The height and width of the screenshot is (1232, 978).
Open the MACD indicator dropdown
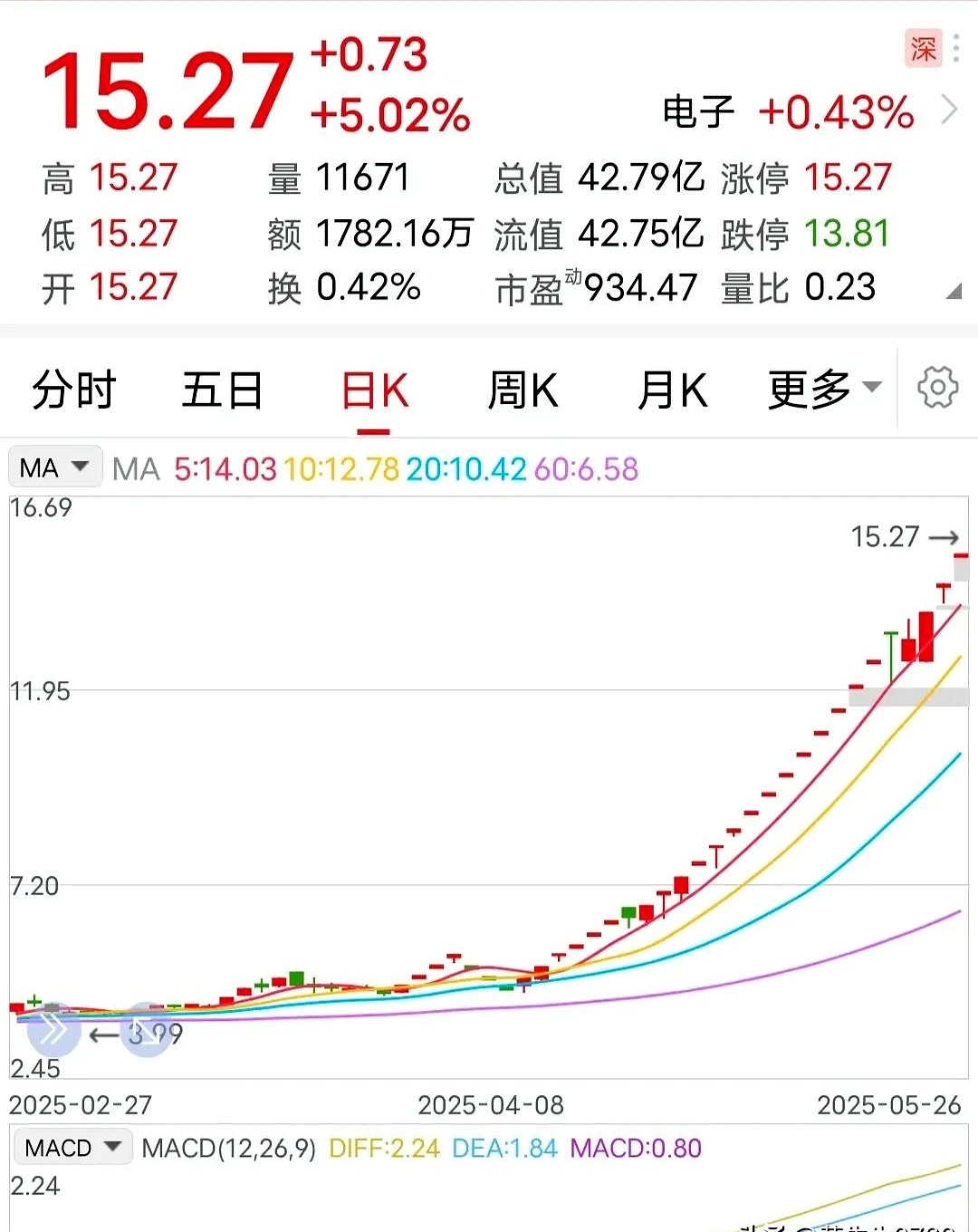click(72, 1147)
